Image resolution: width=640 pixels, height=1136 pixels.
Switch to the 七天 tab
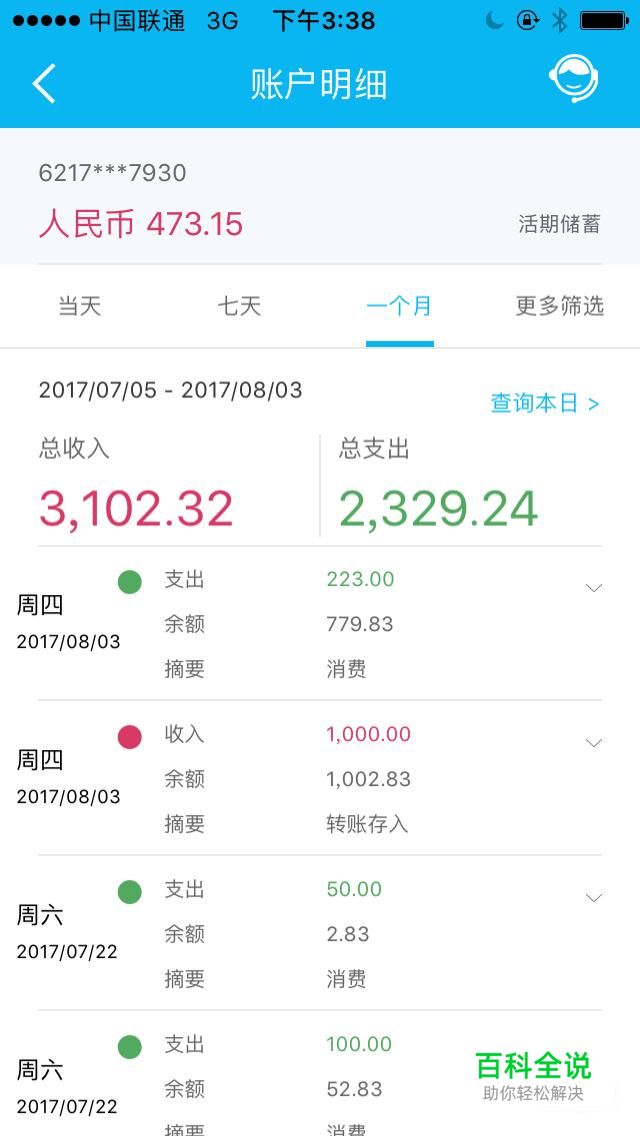(x=239, y=306)
